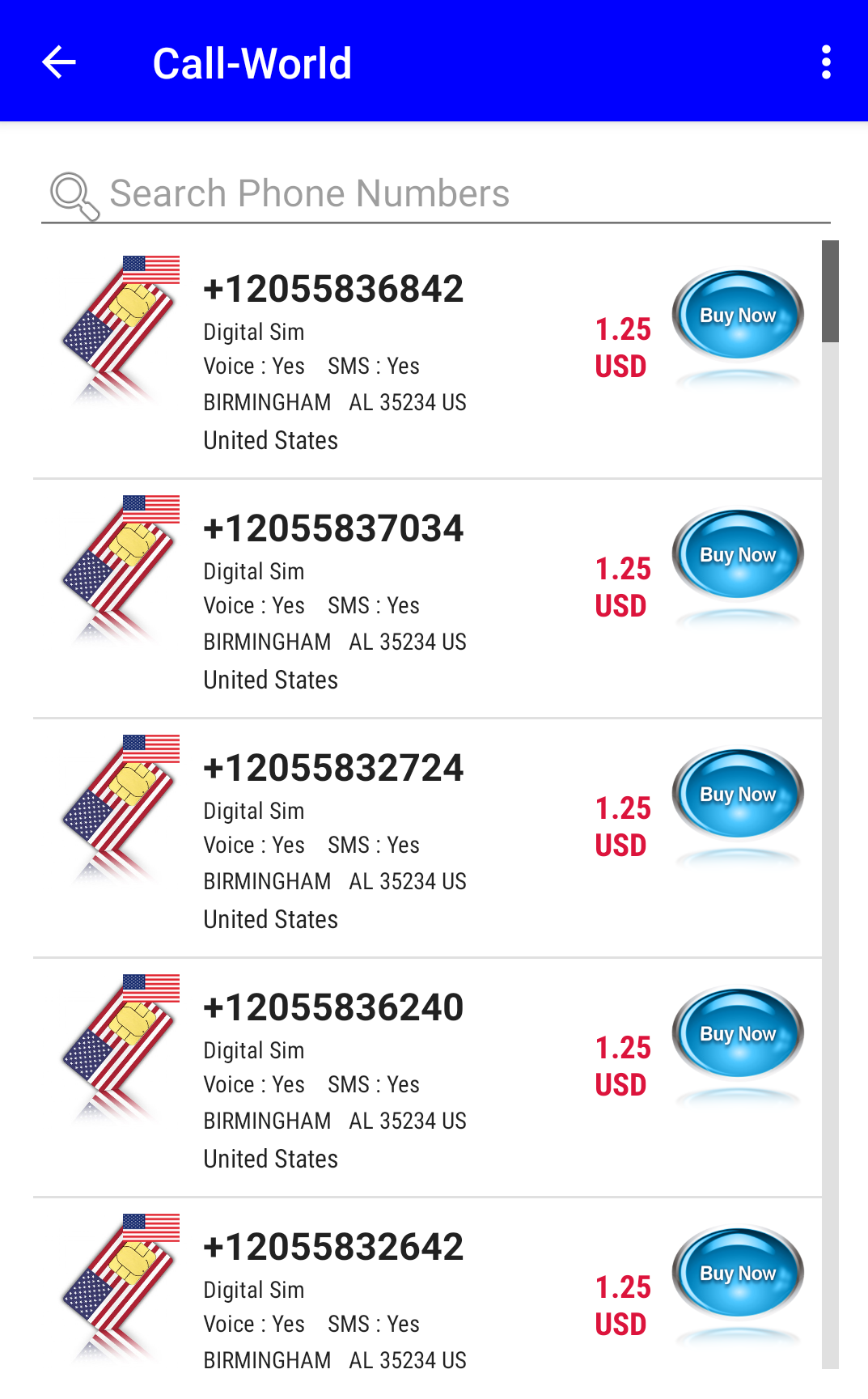View details of number +12055837034
The image size is (868, 1399).
(x=333, y=529)
